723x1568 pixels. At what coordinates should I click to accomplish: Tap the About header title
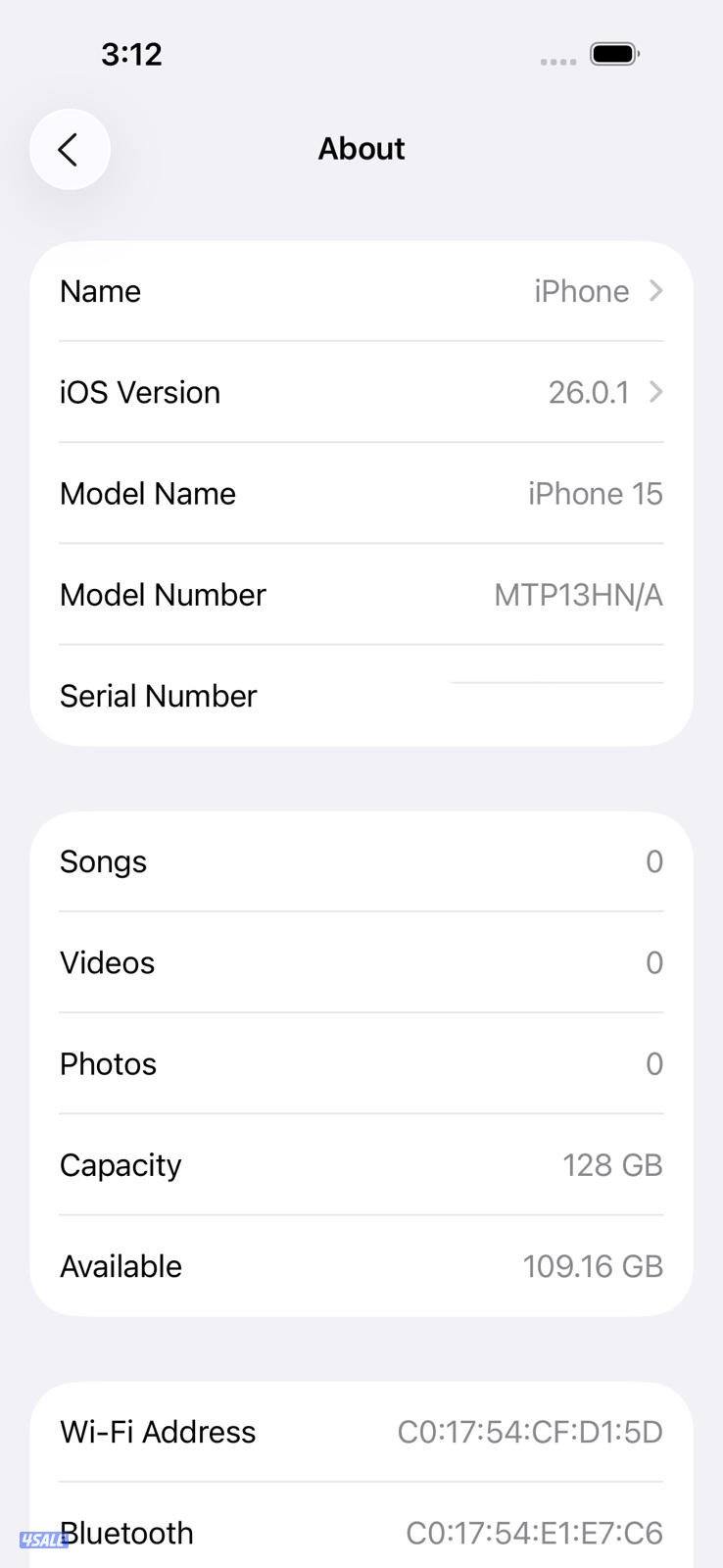tap(361, 148)
